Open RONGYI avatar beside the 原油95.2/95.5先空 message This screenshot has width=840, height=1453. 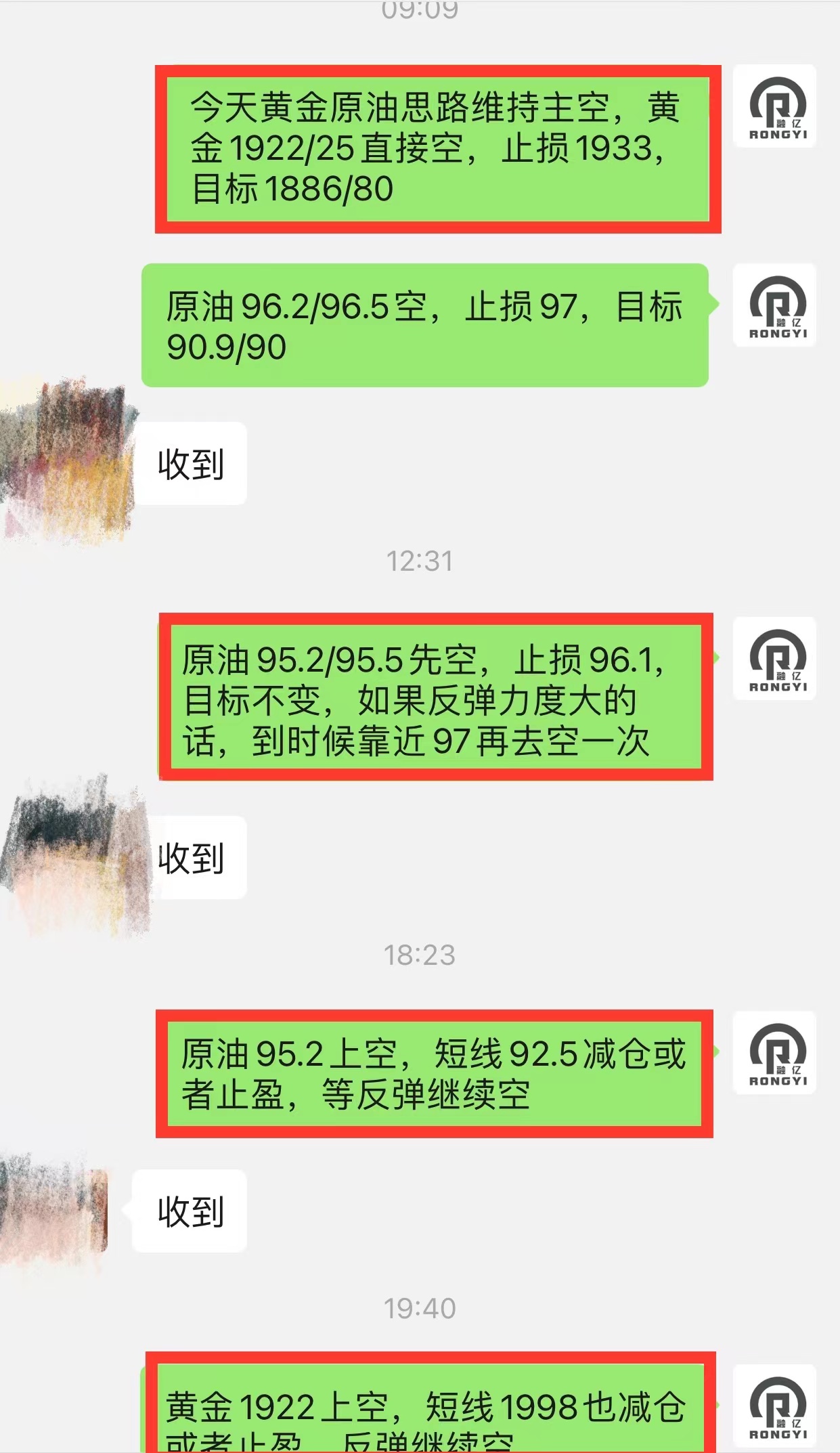tap(774, 658)
